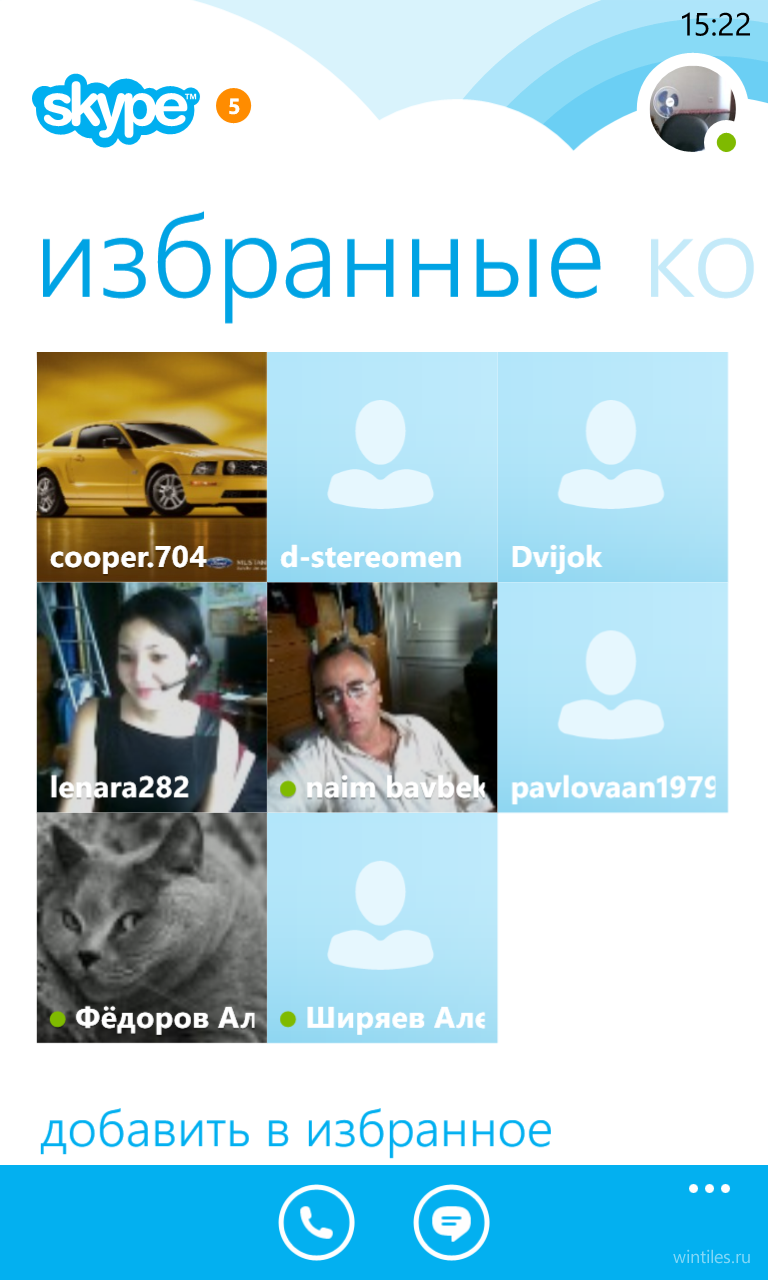Open the Ширяев contact tile

(382, 928)
